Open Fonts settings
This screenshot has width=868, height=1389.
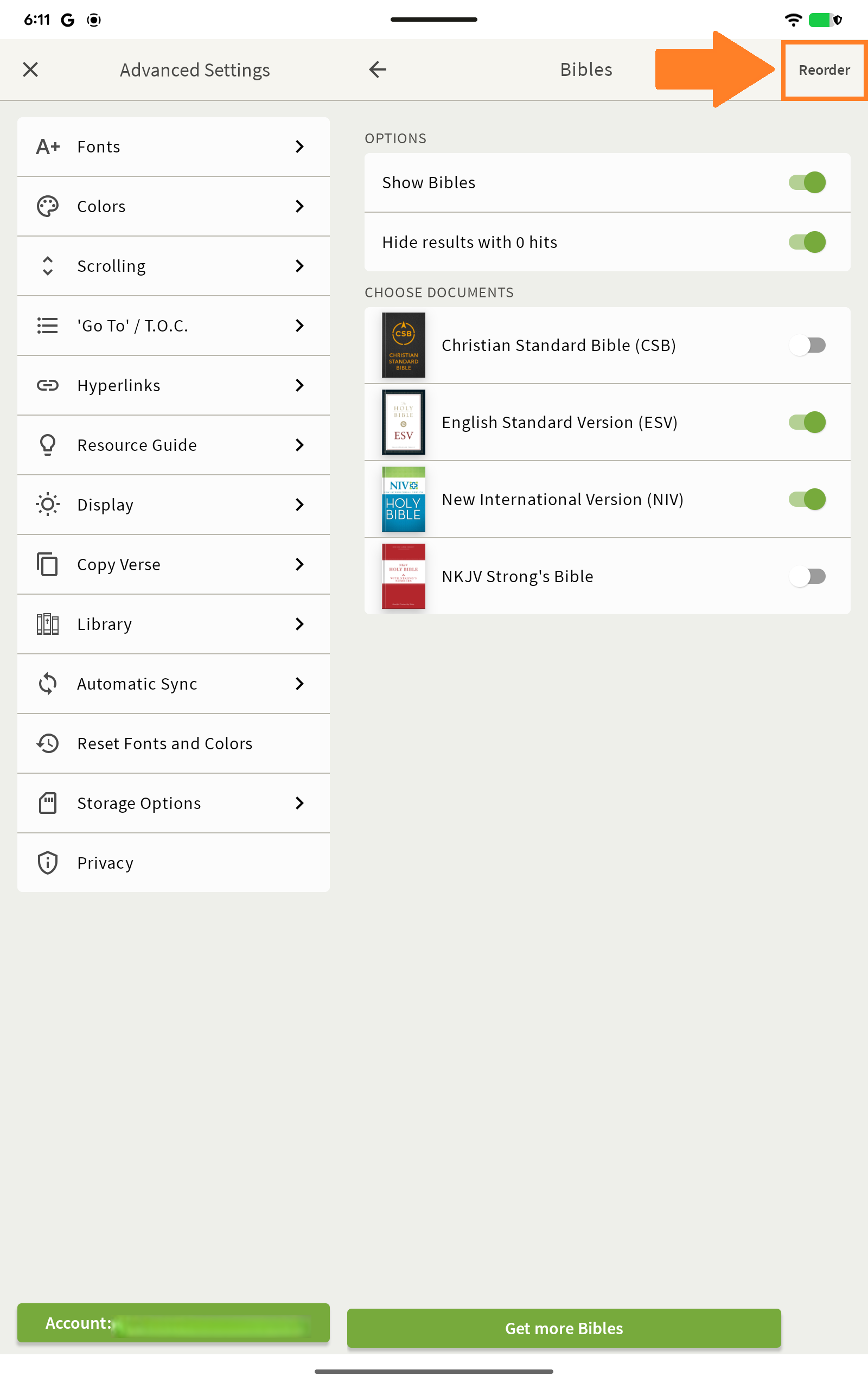click(x=174, y=146)
